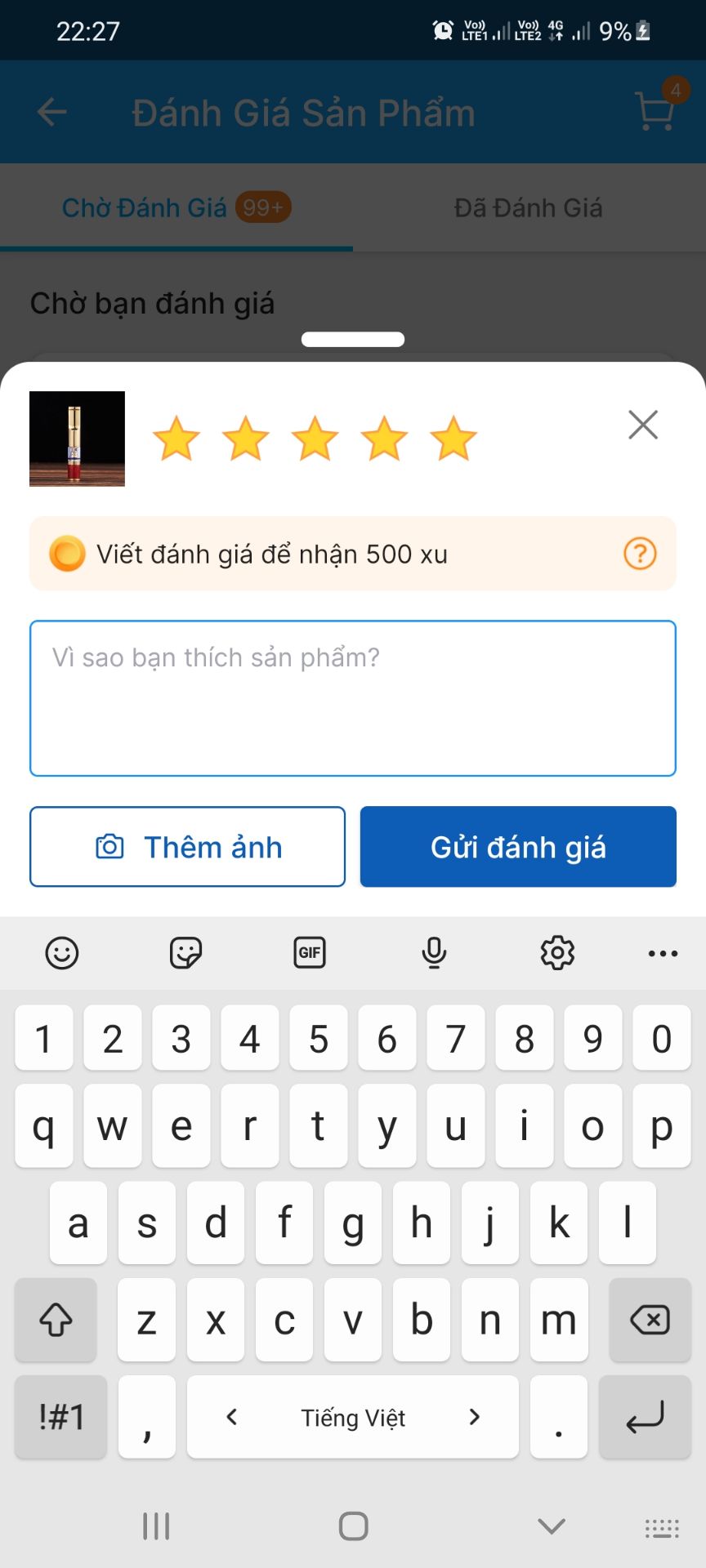Open the emoji panel on the keyboard
706x1568 pixels.
62,952
